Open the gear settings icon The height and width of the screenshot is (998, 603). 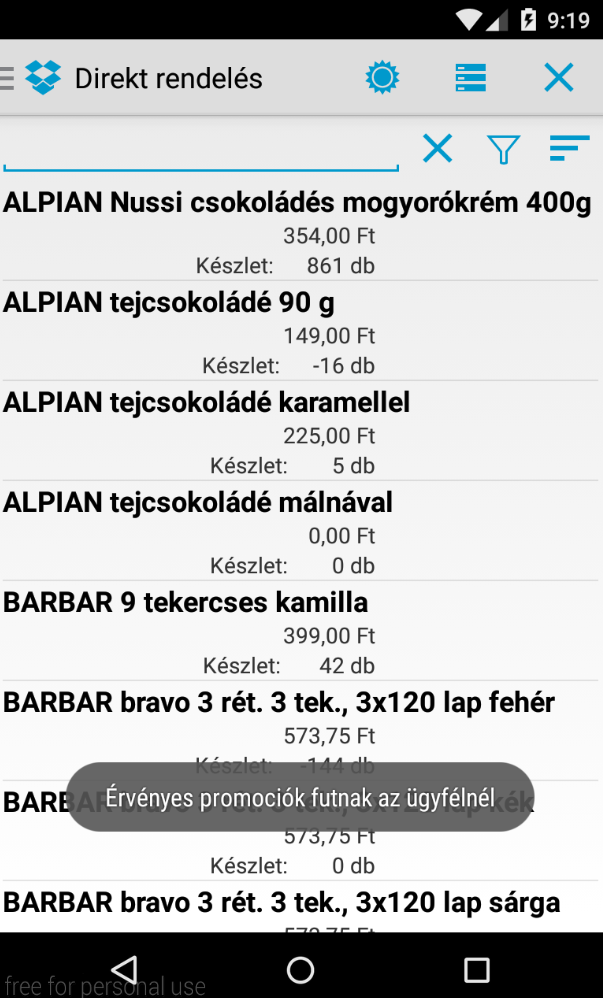point(382,78)
